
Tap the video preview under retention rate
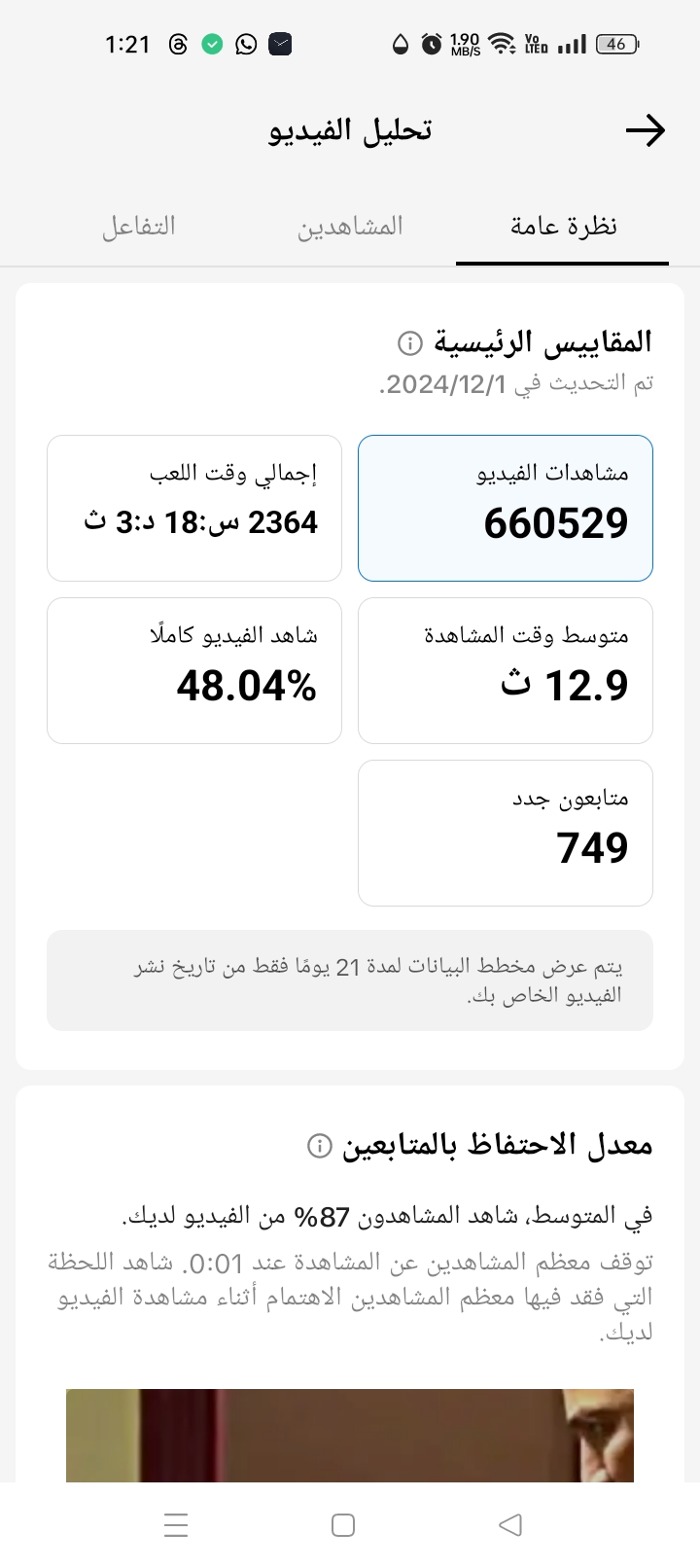pos(350,1436)
